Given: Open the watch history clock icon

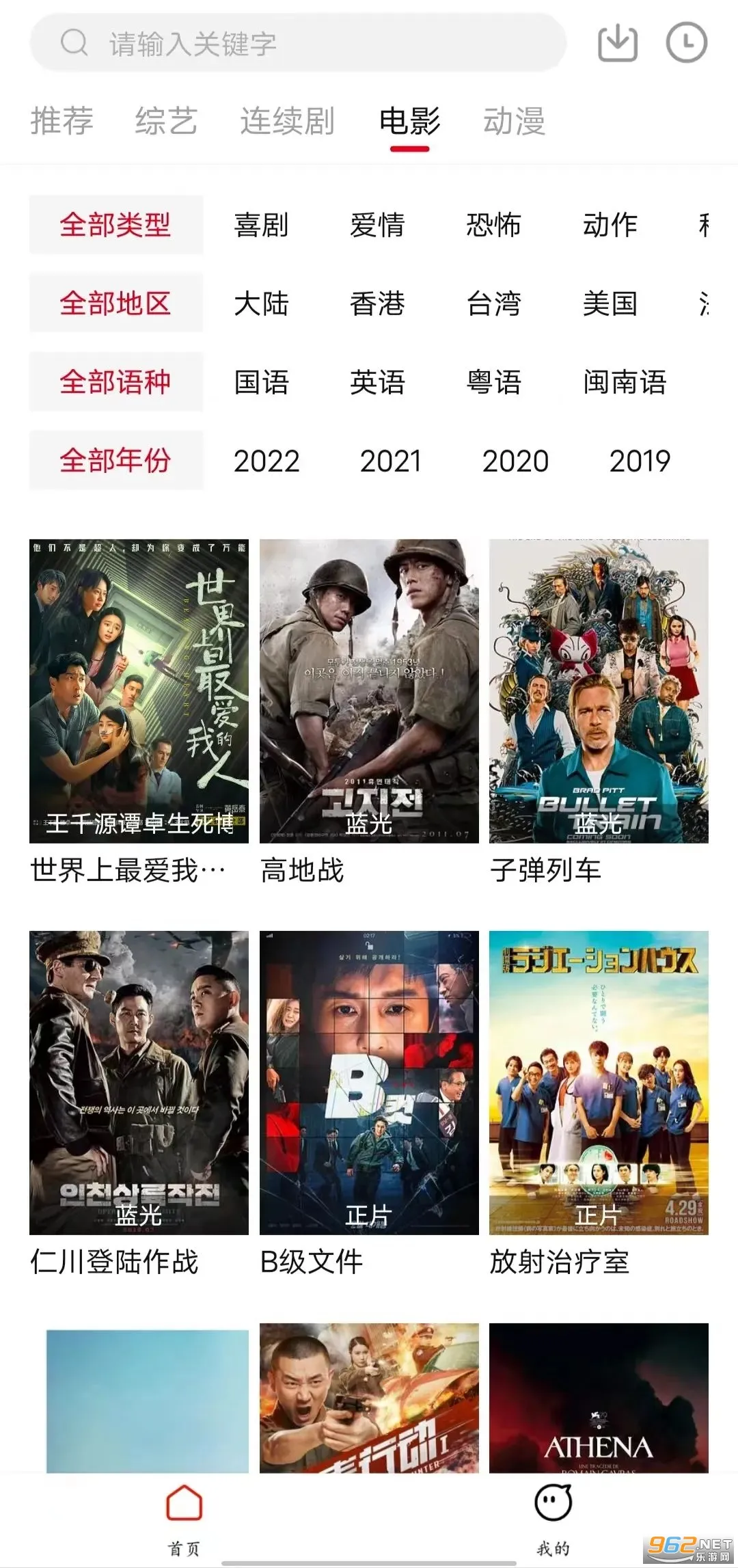Looking at the screenshot, I should coord(686,44).
